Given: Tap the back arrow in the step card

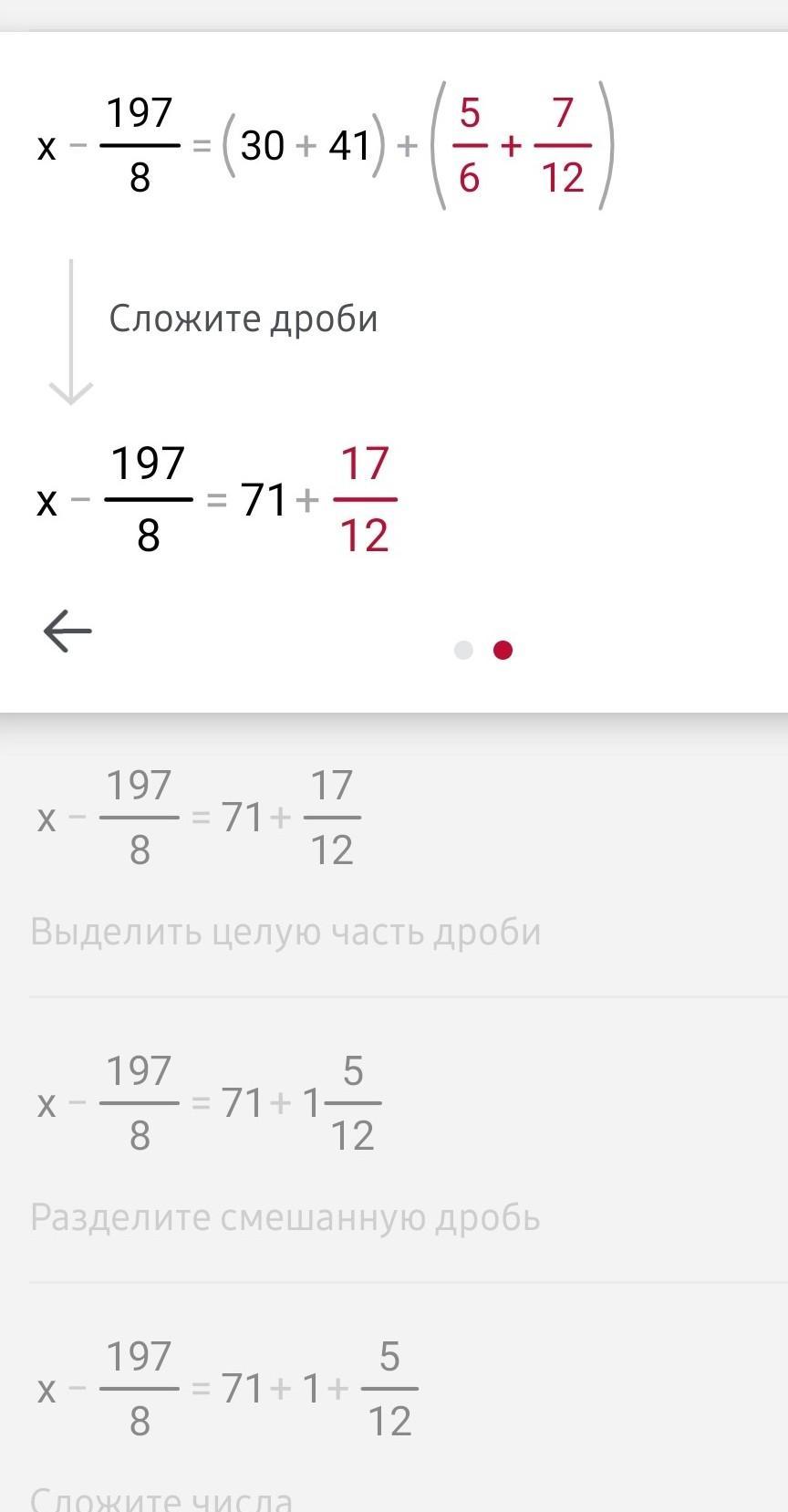Looking at the screenshot, I should (x=67, y=631).
